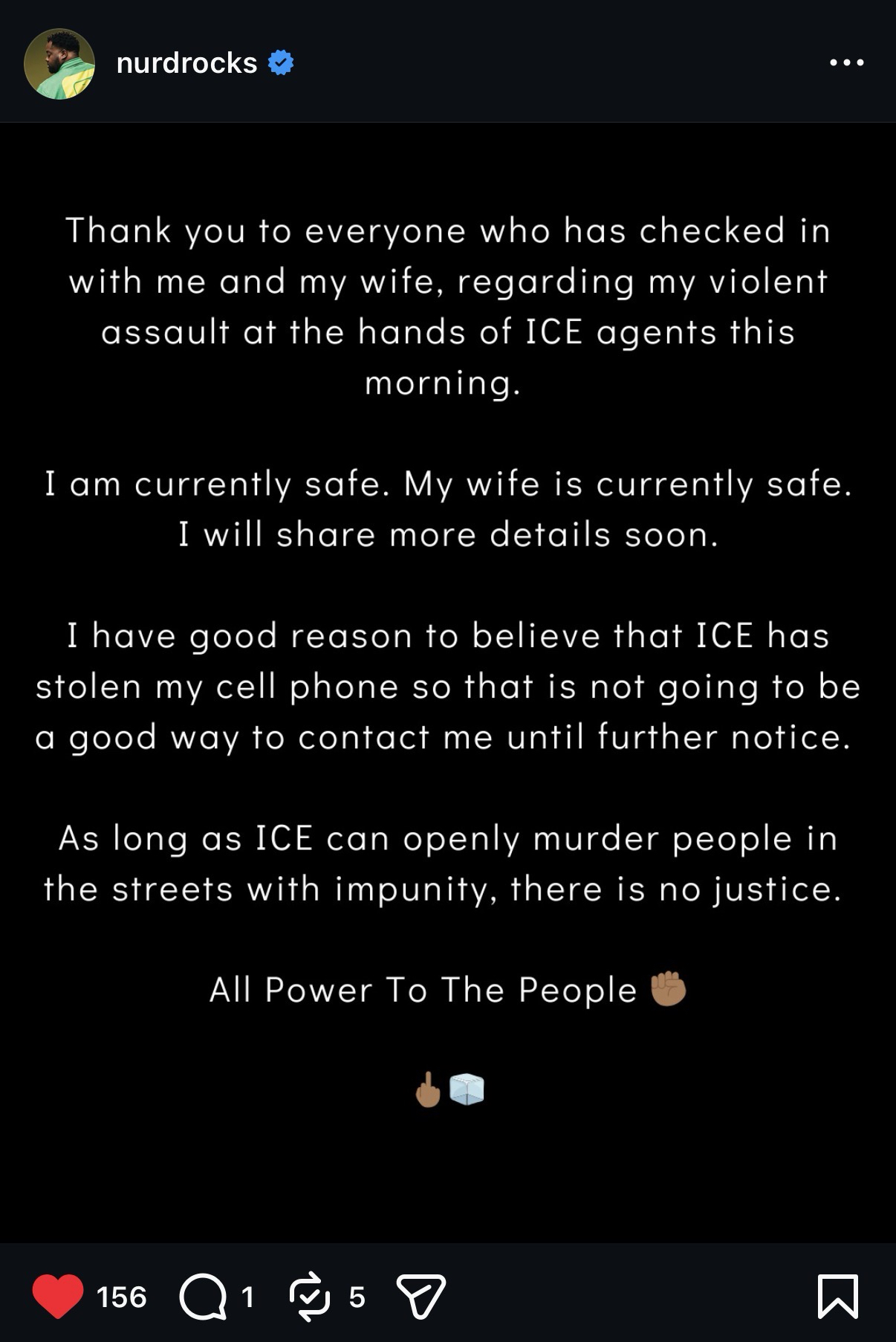Unlike the post with the heart icon
This screenshot has height=1342, width=896.
58,1296
